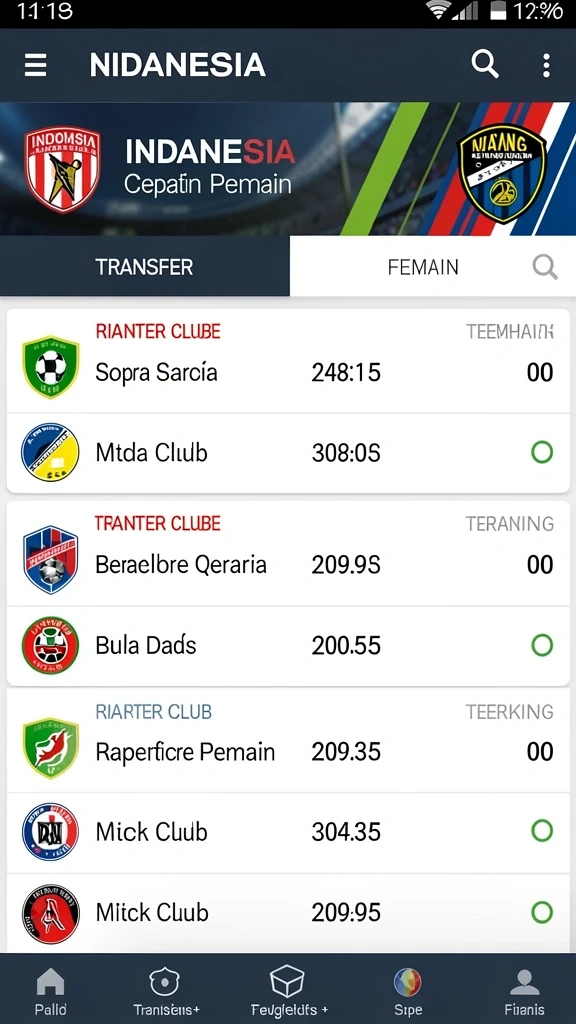Viewport: 576px width, 1024px height.
Task: Open the Mtda Club row
Action: [288, 453]
